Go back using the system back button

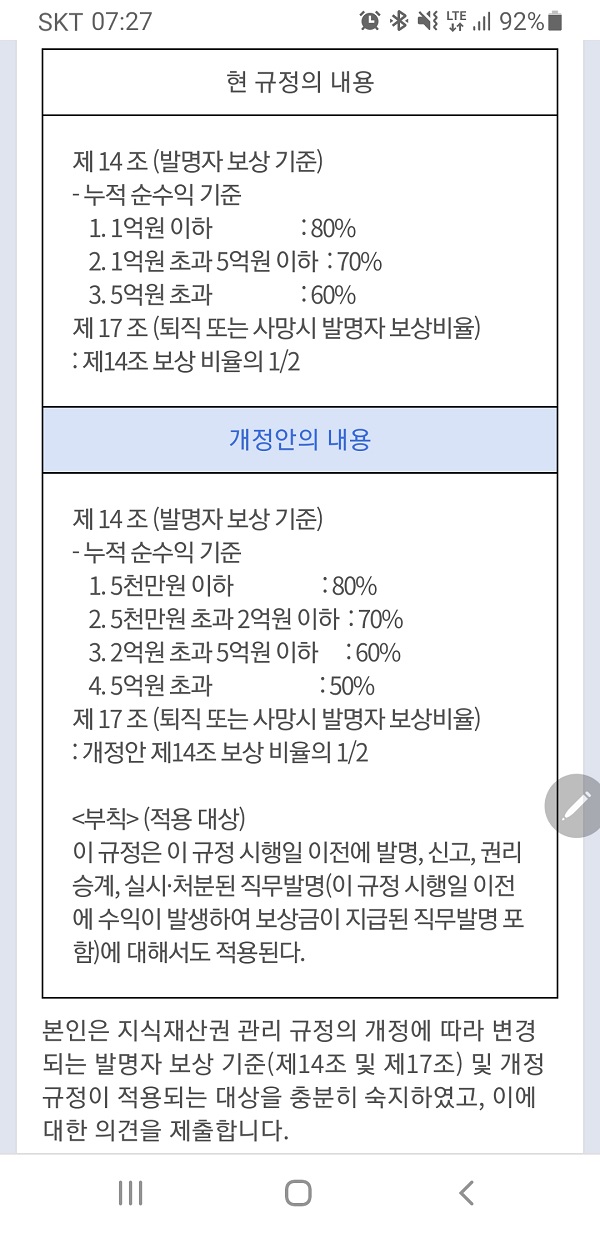[x=465, y=1192]
